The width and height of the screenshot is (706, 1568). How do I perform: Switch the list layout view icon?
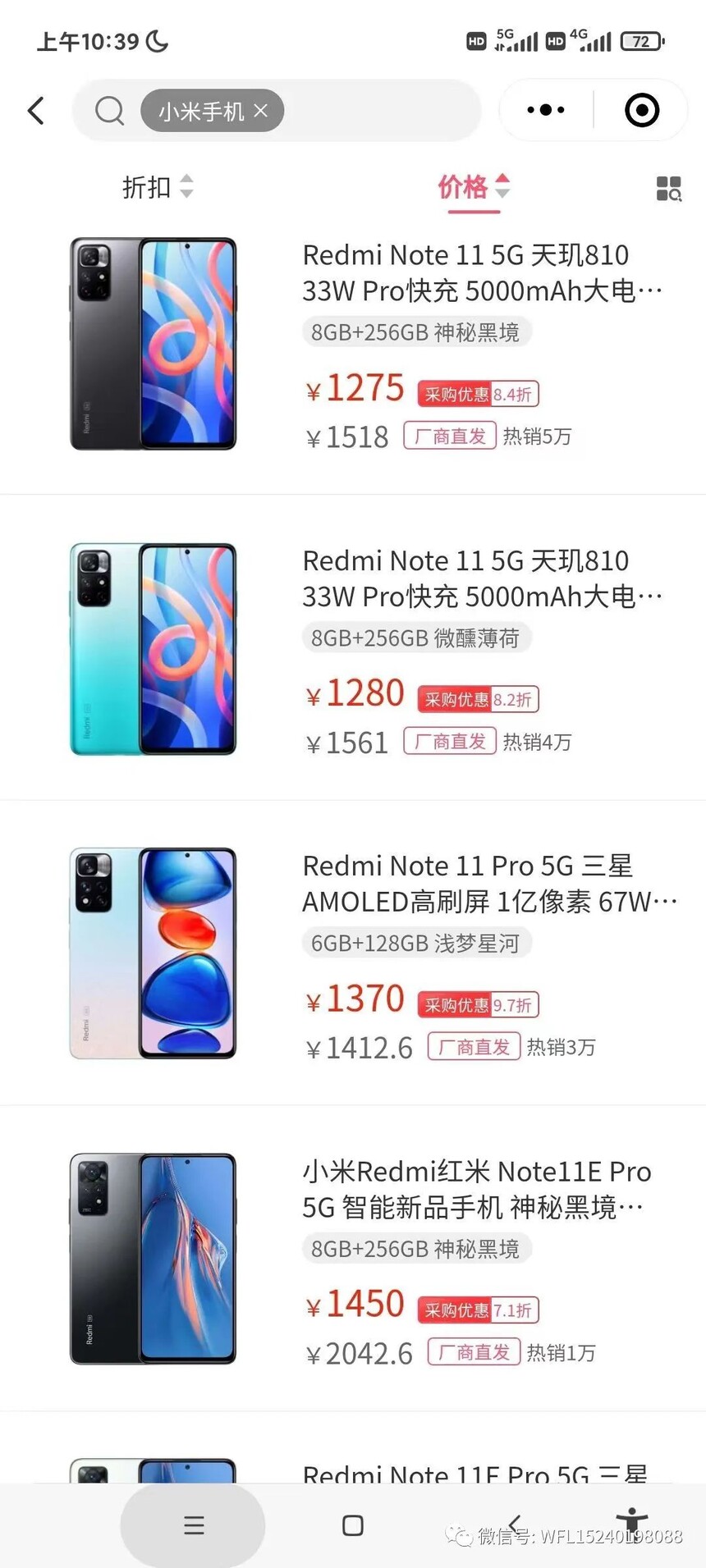(x=669, y=189)
